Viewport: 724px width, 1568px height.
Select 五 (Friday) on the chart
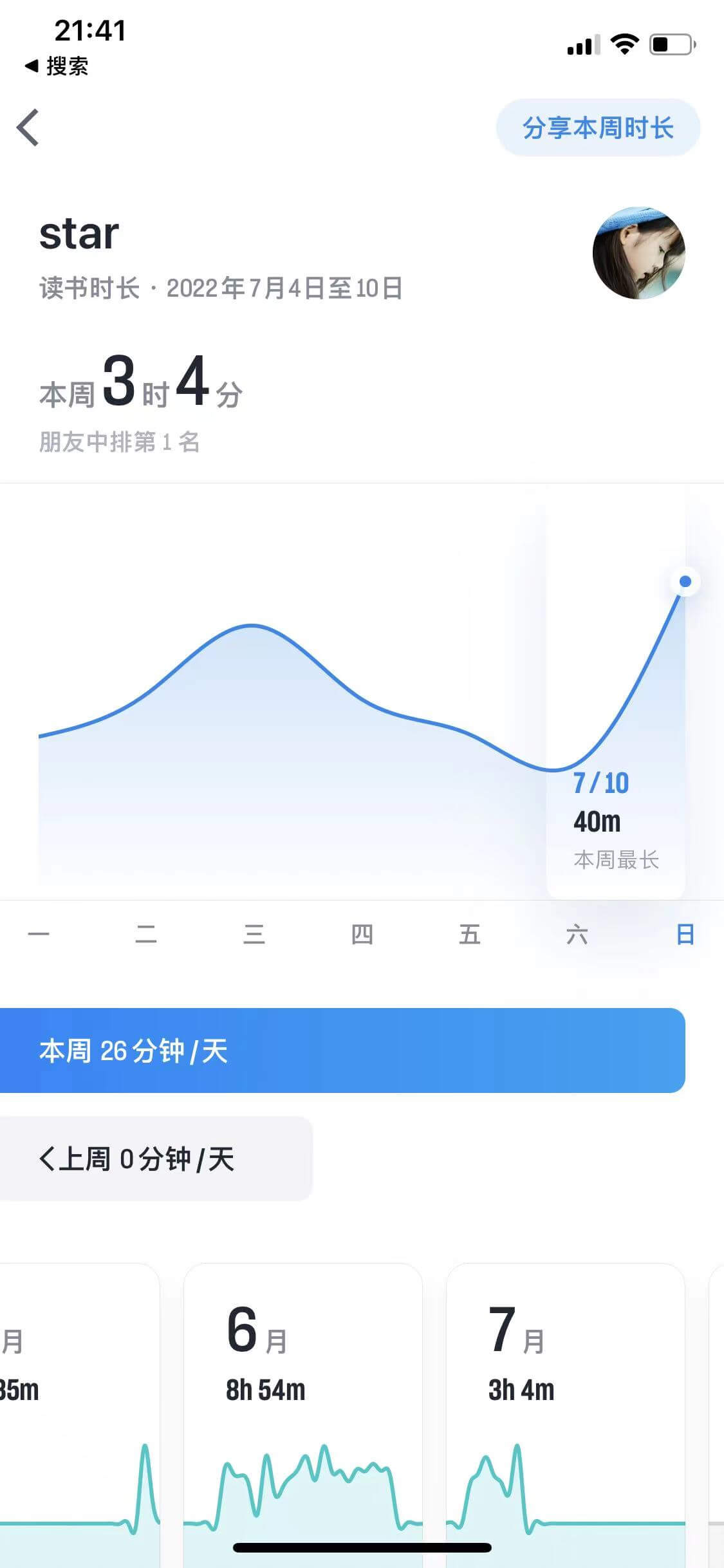point(469,934)
